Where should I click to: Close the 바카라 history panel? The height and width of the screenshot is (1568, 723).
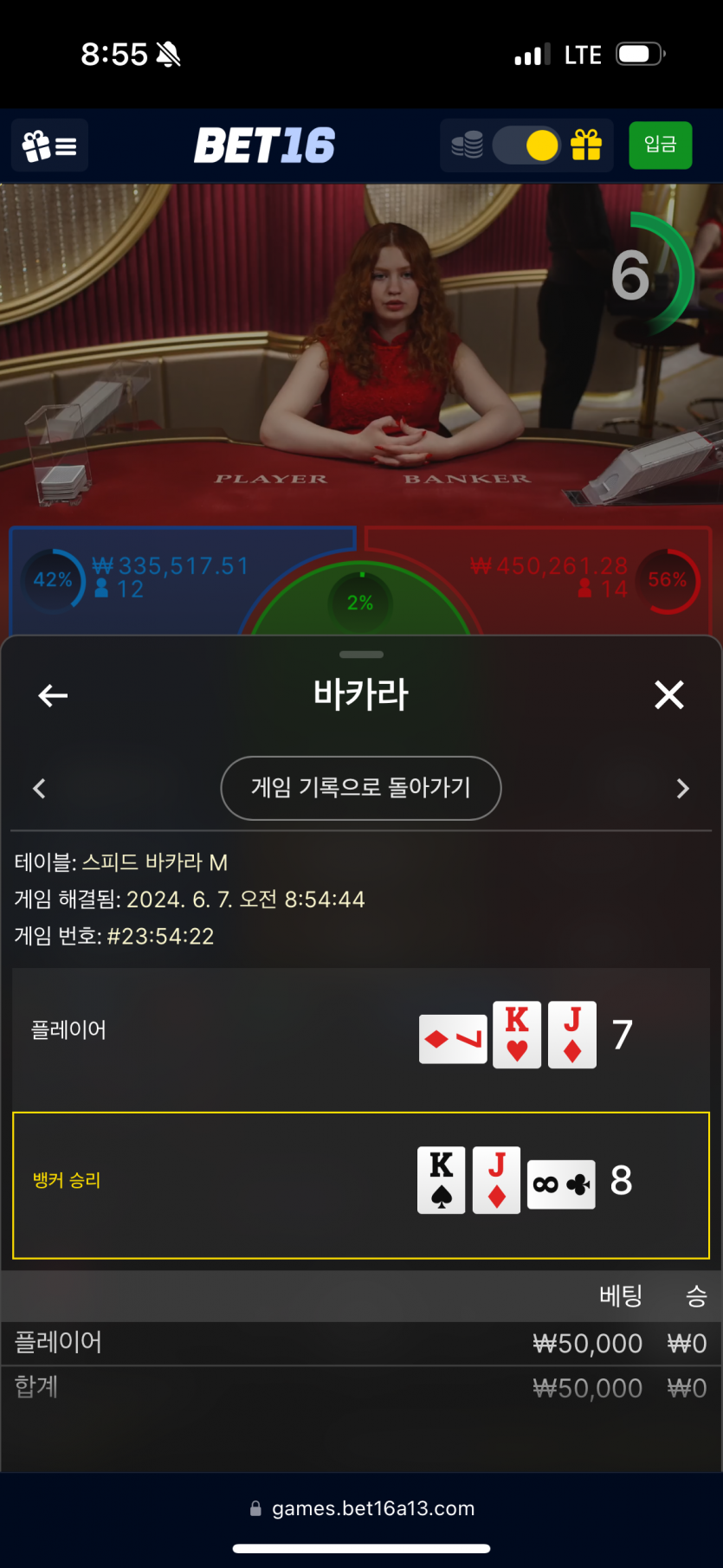click(668, 695)
